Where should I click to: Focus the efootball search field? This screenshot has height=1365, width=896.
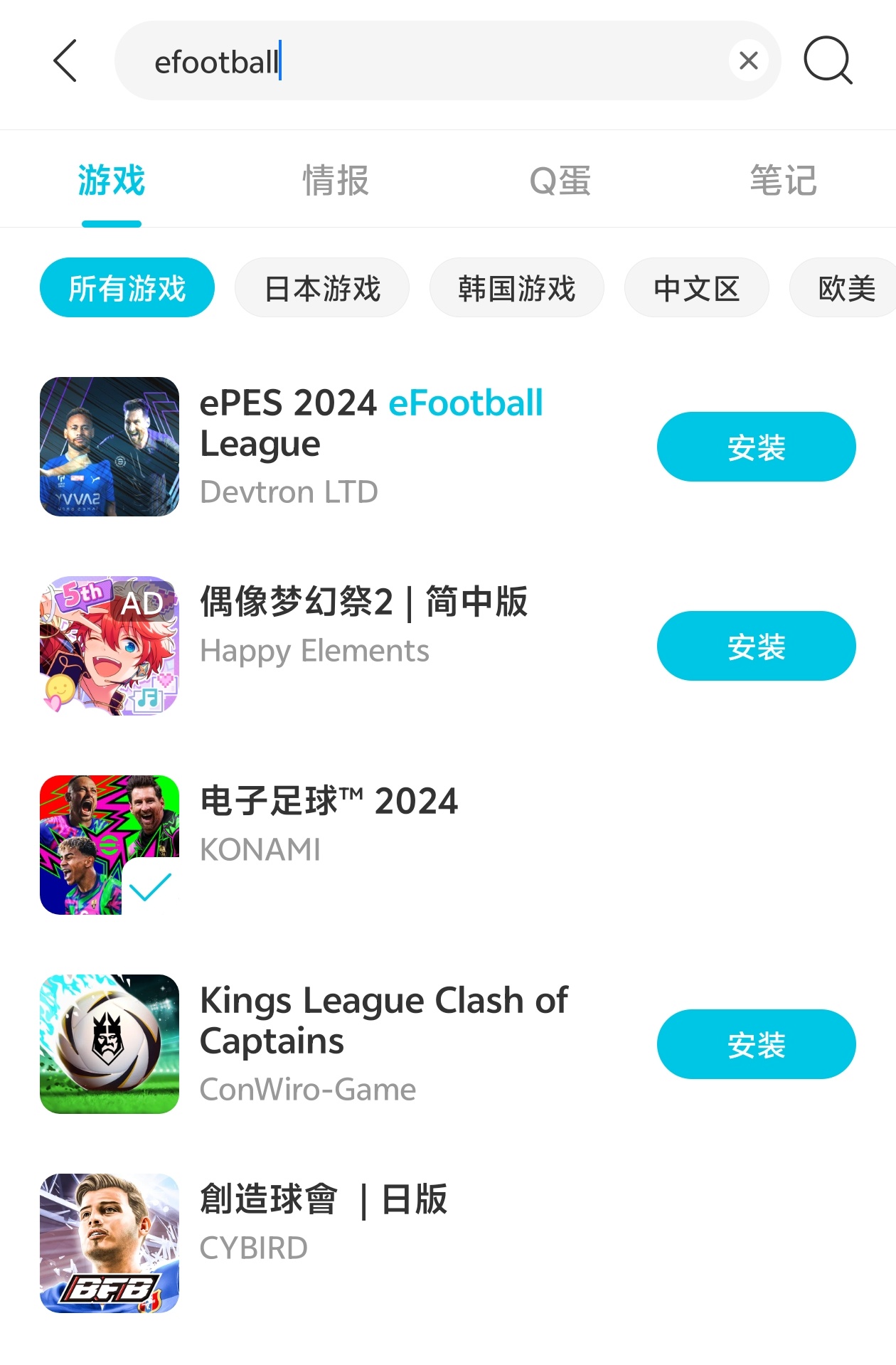coord(427,61)
